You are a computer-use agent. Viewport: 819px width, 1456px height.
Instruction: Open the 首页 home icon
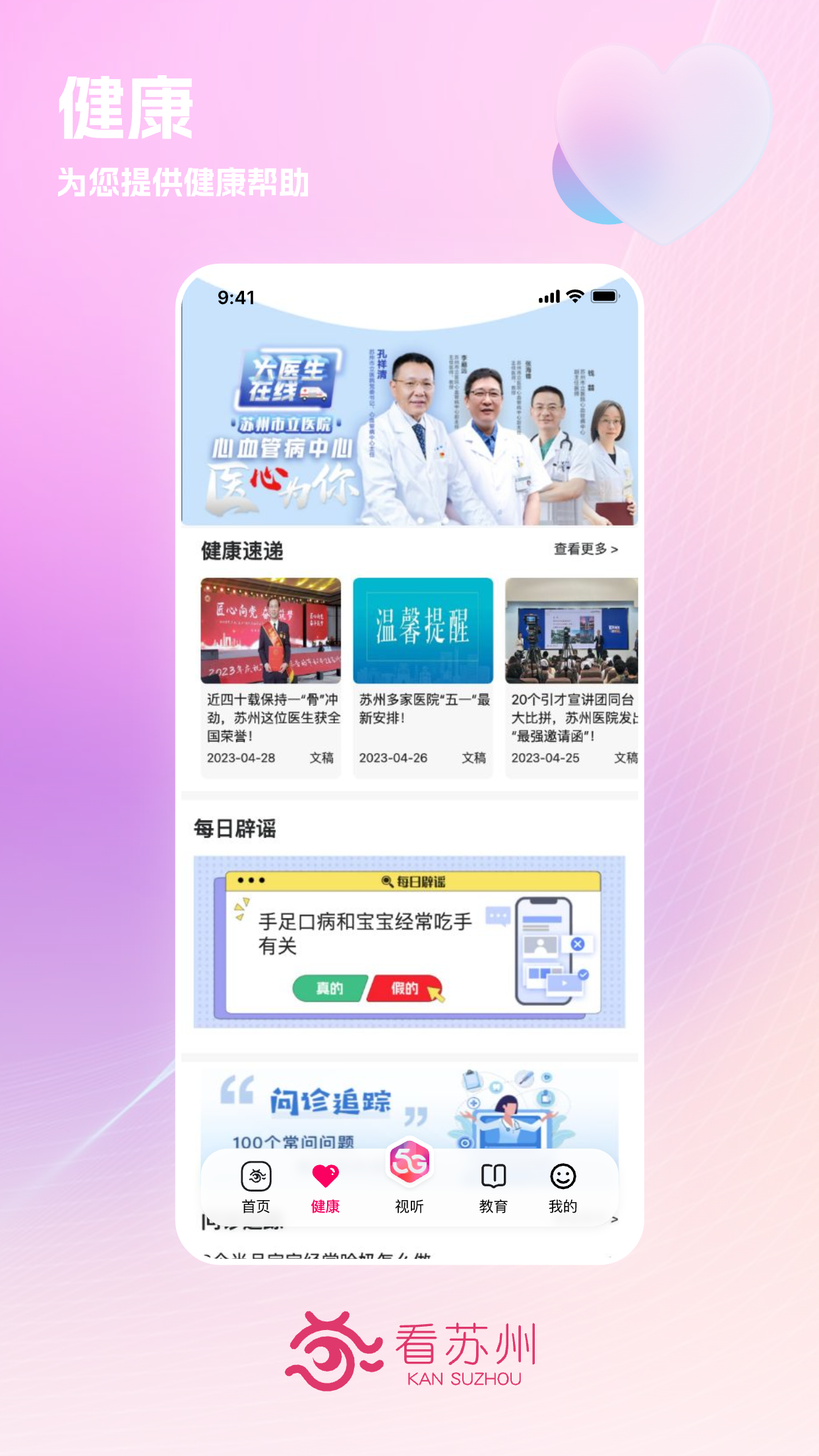(x=257, y=1177)
